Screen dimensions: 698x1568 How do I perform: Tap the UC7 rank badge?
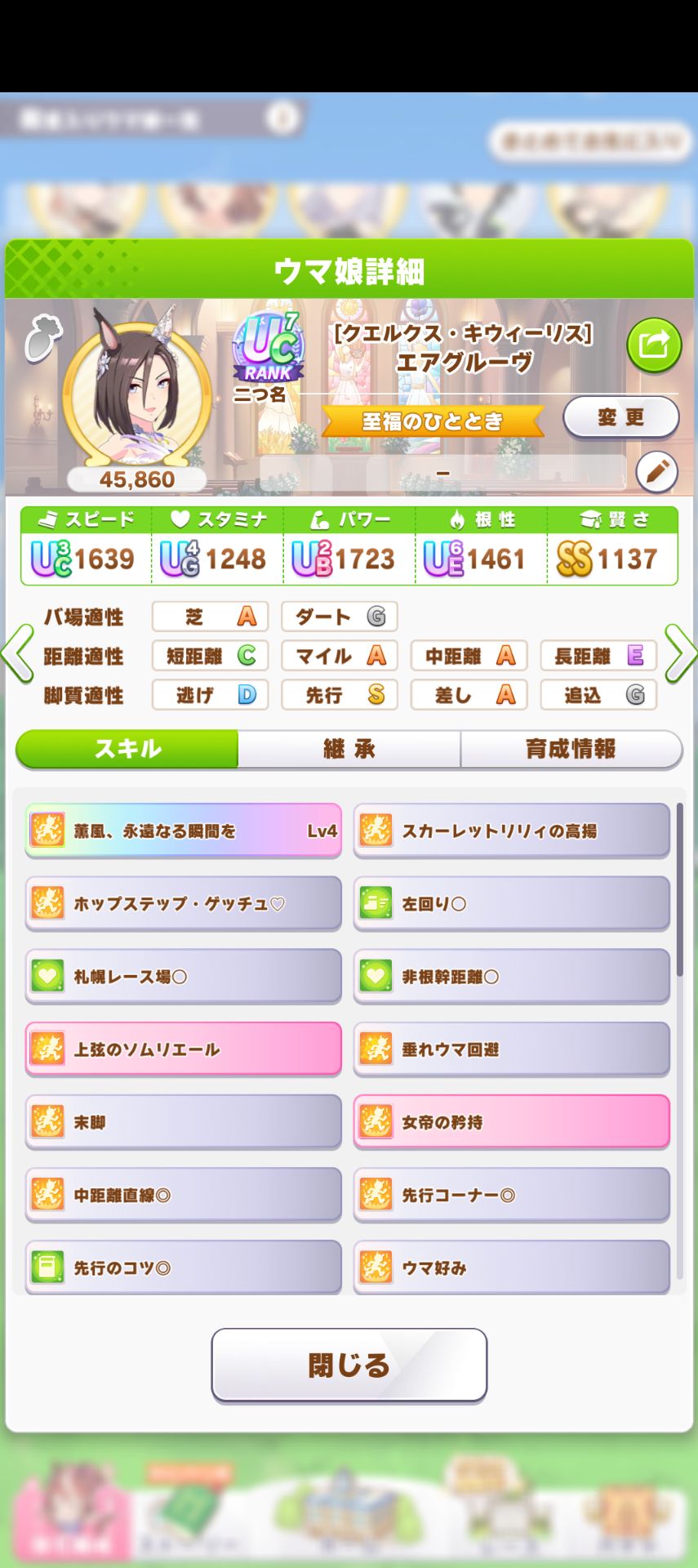tap(269, 350)
